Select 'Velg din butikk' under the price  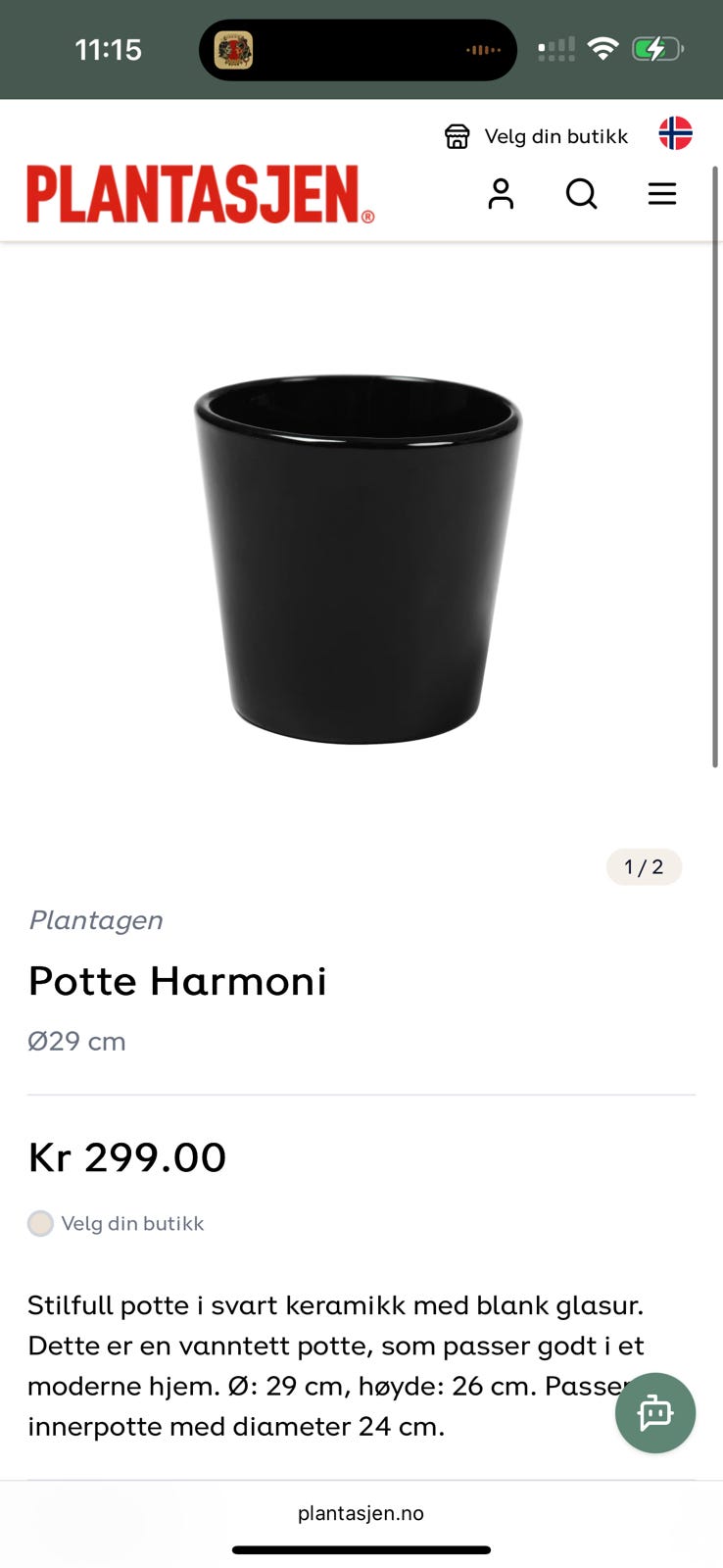(117, 1223)
